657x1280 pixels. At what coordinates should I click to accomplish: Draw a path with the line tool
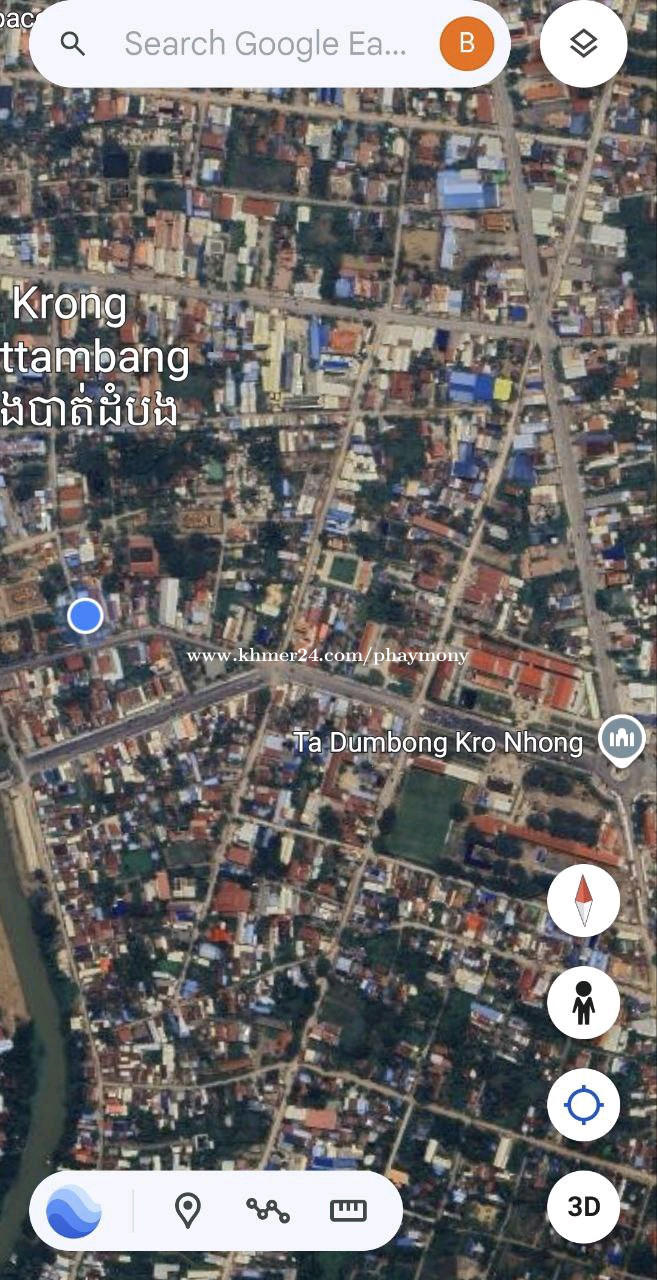268,1210
